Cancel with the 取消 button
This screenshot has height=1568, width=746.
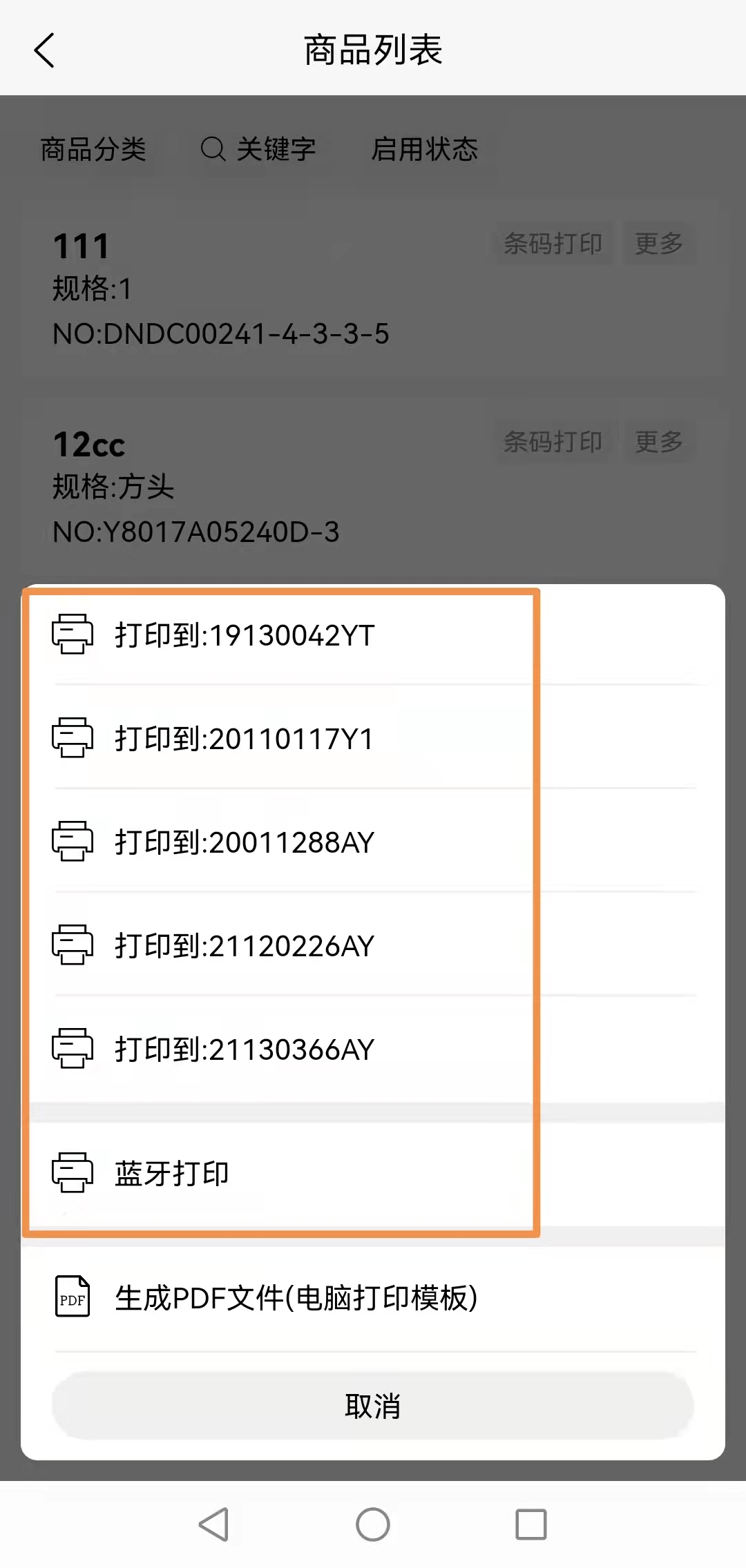(373, 1406)
